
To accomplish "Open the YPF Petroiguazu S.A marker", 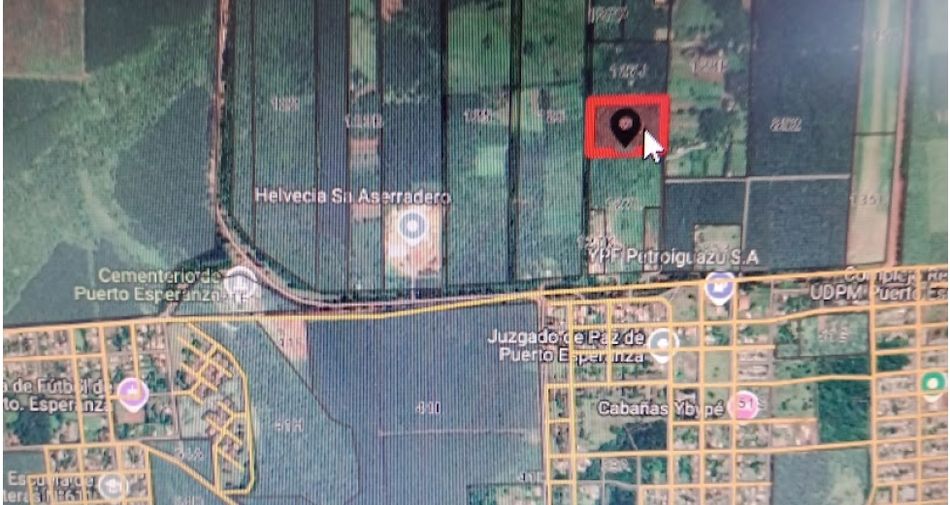I will [x=718, y=287].
